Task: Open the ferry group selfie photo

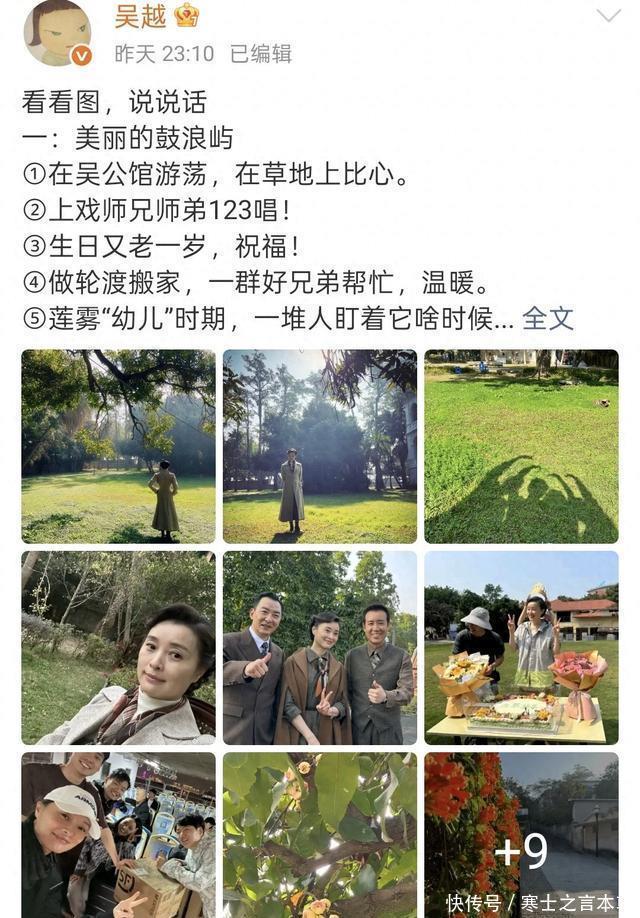Action: coord(118,835)
